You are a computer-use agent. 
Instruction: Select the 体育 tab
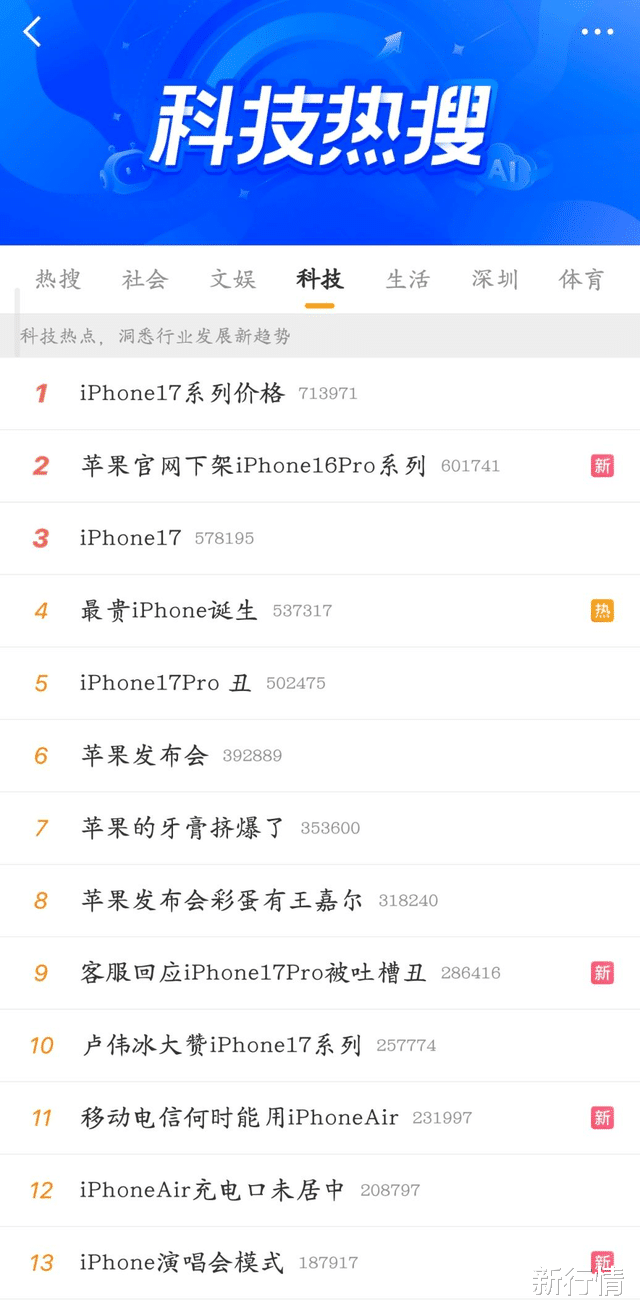pos(581,279)
